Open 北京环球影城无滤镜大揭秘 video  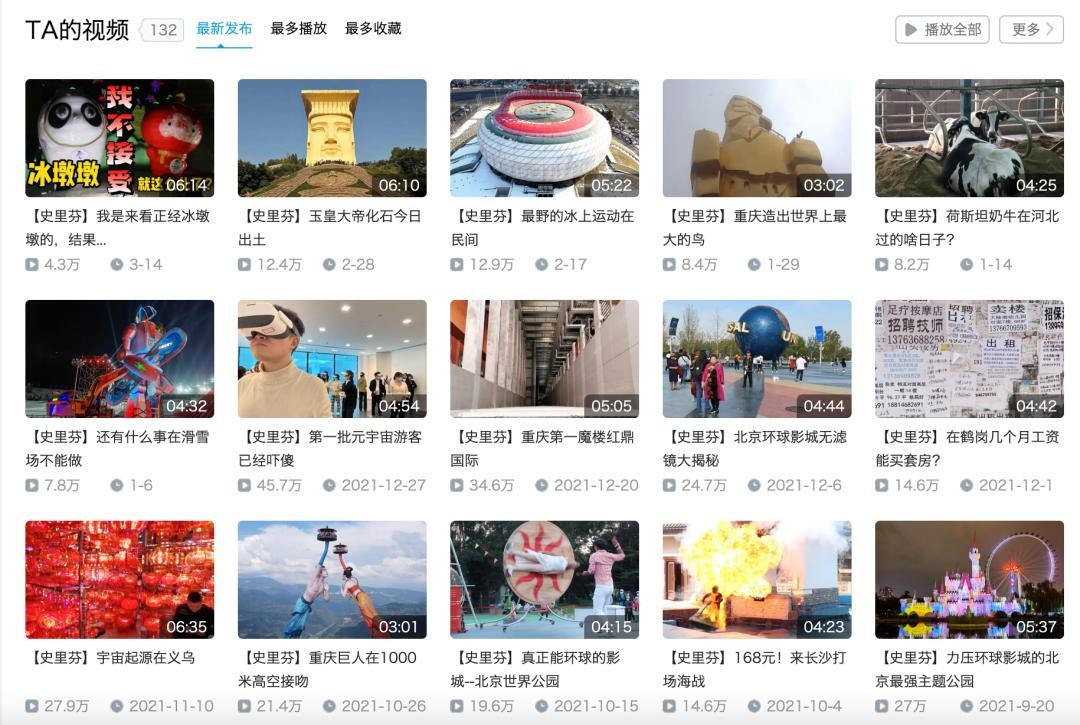pyautogui.click(x=757, y=359)
